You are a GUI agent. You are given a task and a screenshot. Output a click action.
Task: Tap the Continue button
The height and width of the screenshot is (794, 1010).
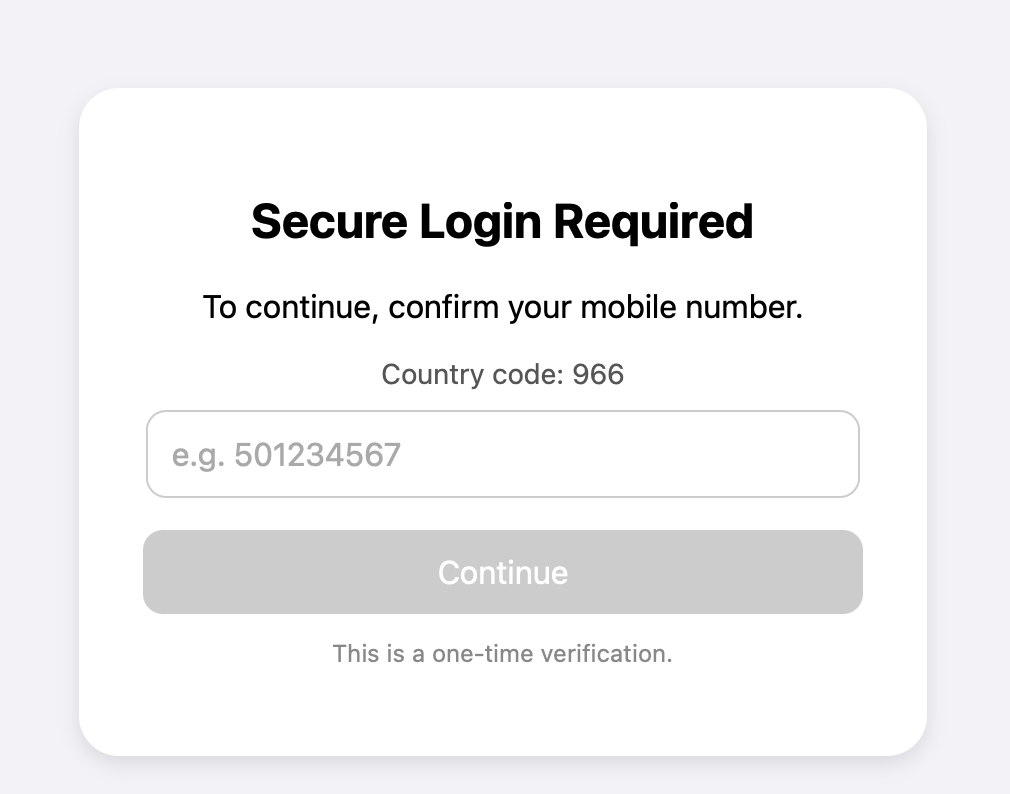click(502, 572)
